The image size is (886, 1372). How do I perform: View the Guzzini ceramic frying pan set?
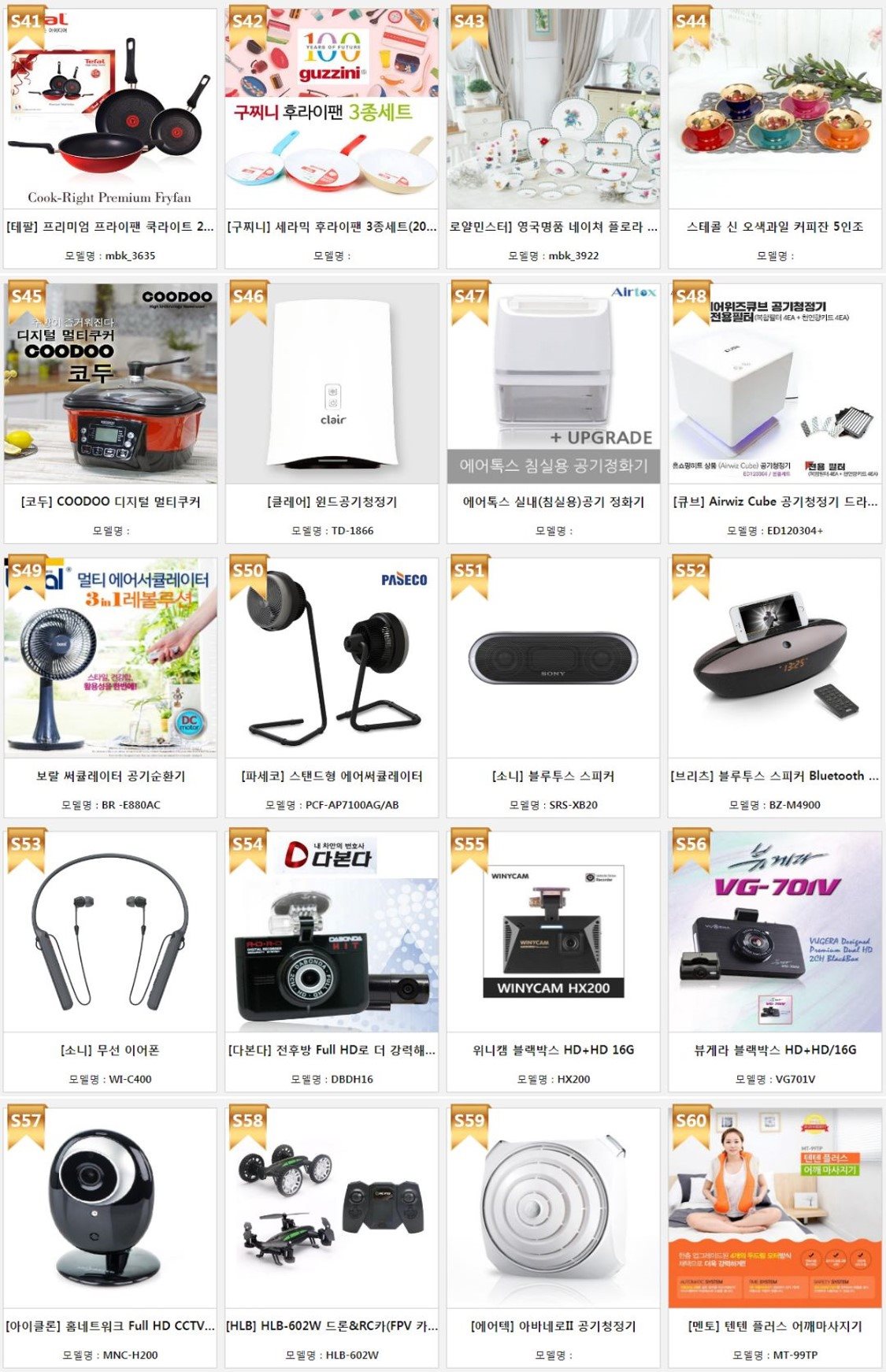(x=332, y=227)
